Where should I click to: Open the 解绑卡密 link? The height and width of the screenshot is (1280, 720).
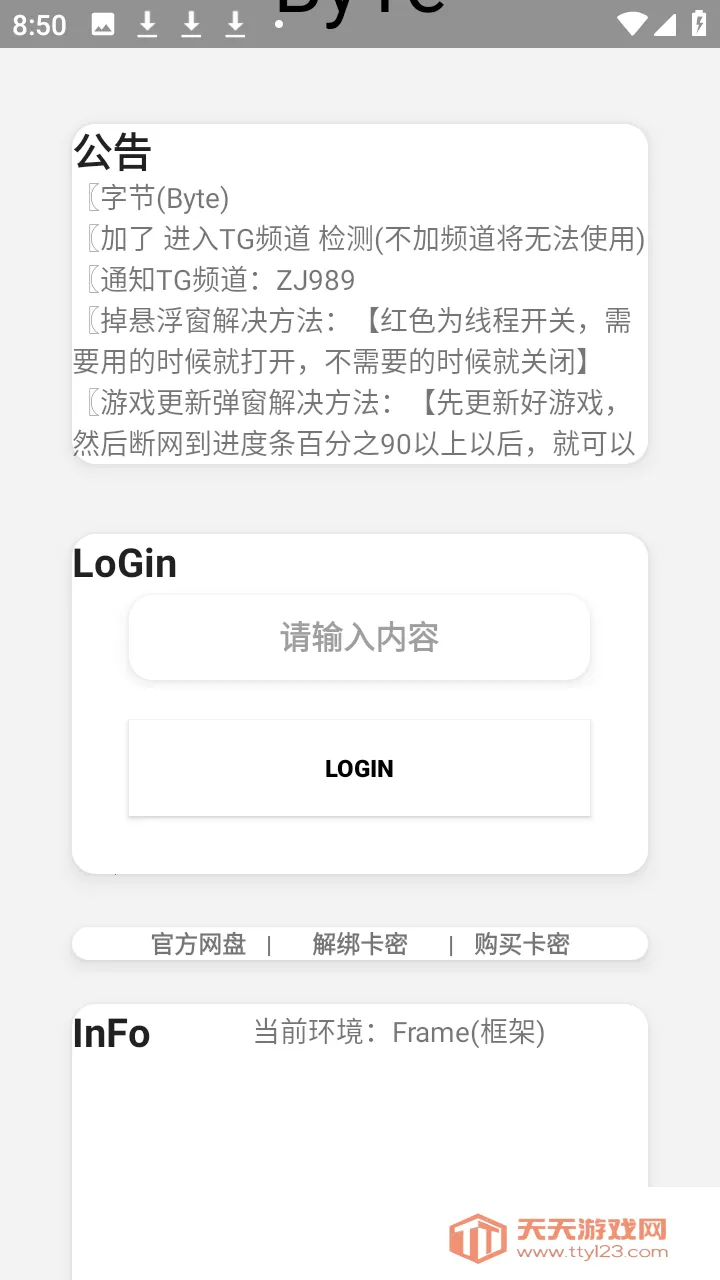pos(360,943)
